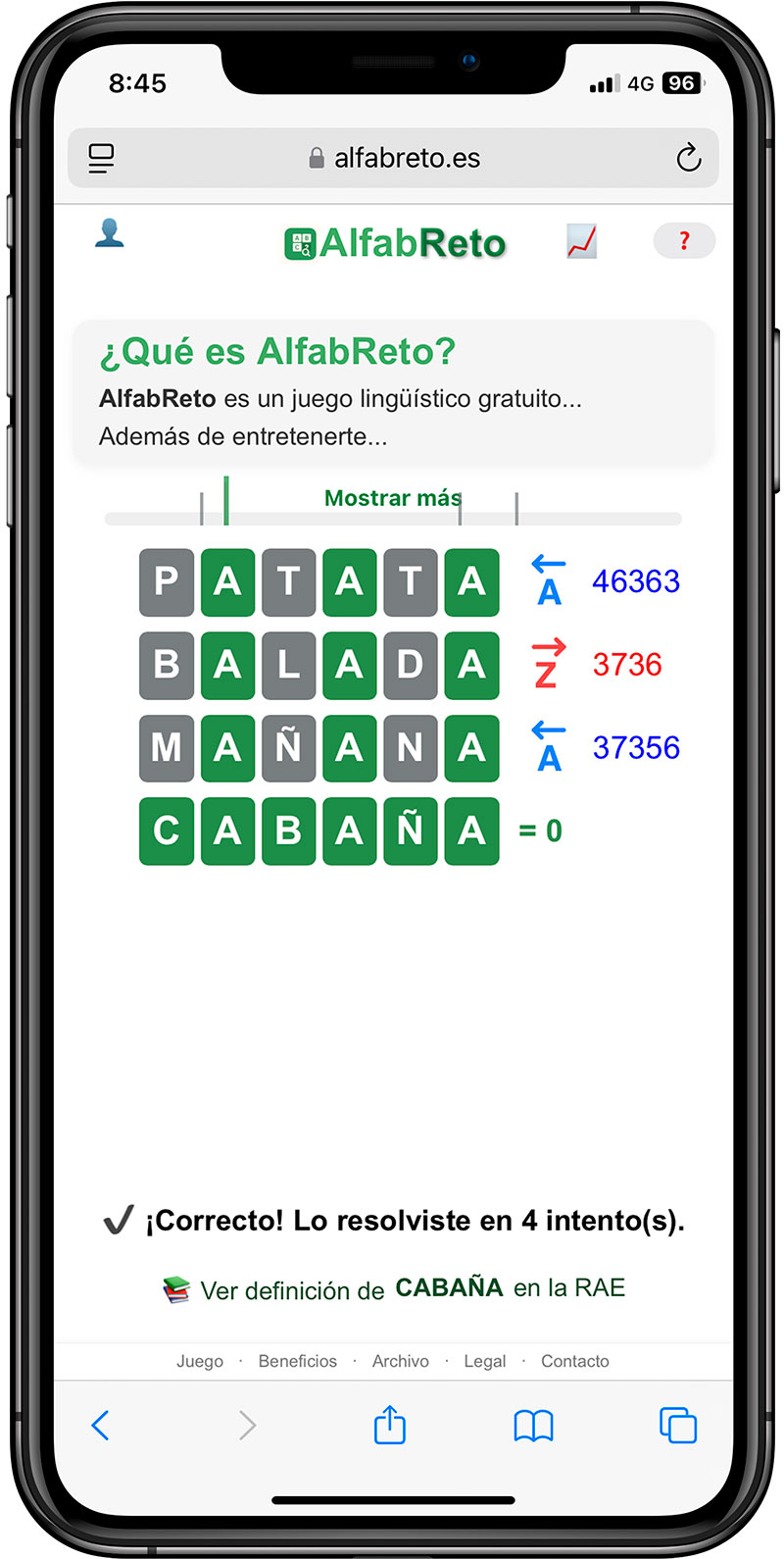The height and width of the screenshot is (1559, 784).
Task: Open the Legal footer link
Action: pyautogui.click(x=484, y=1361)
